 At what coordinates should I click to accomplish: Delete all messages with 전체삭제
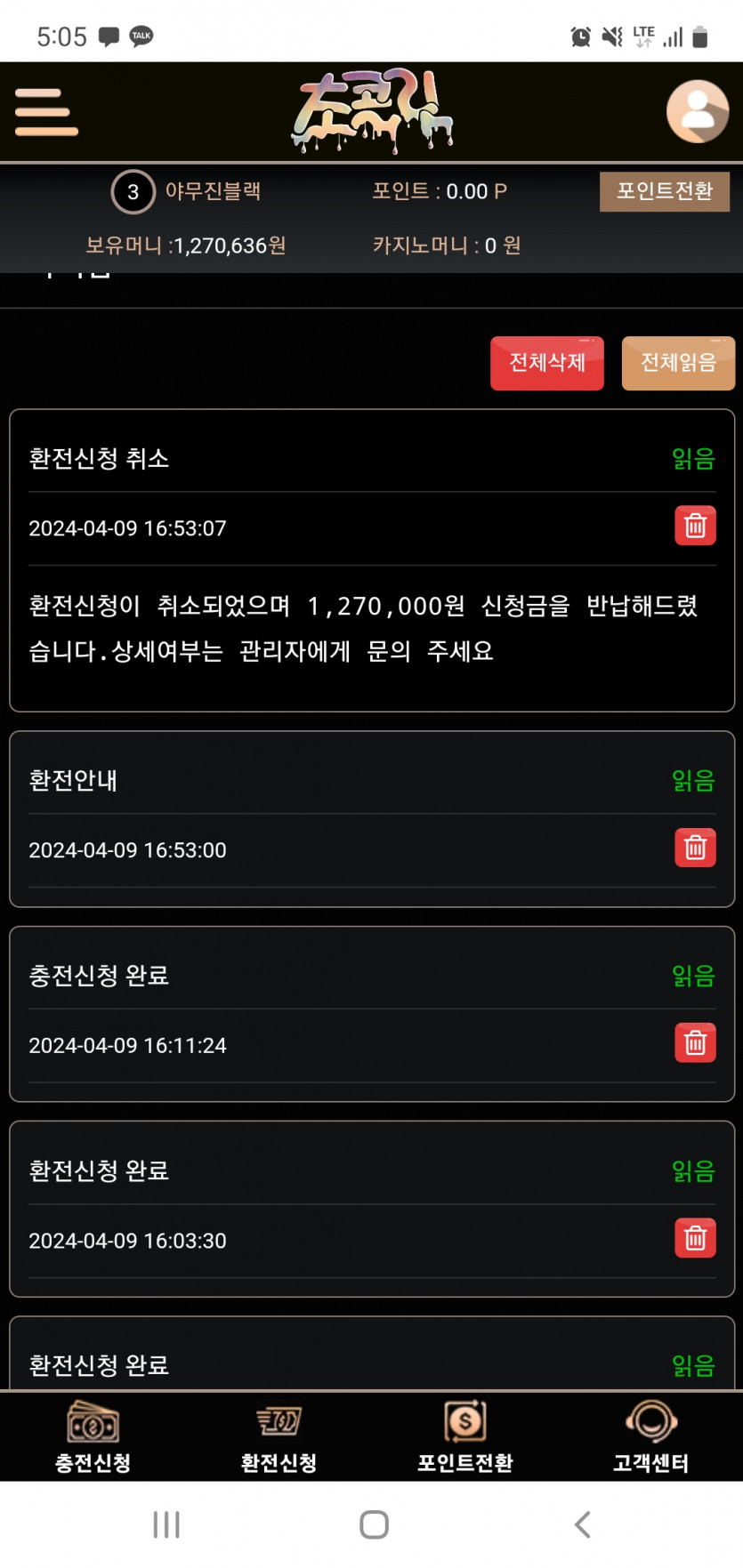(546, 363)
